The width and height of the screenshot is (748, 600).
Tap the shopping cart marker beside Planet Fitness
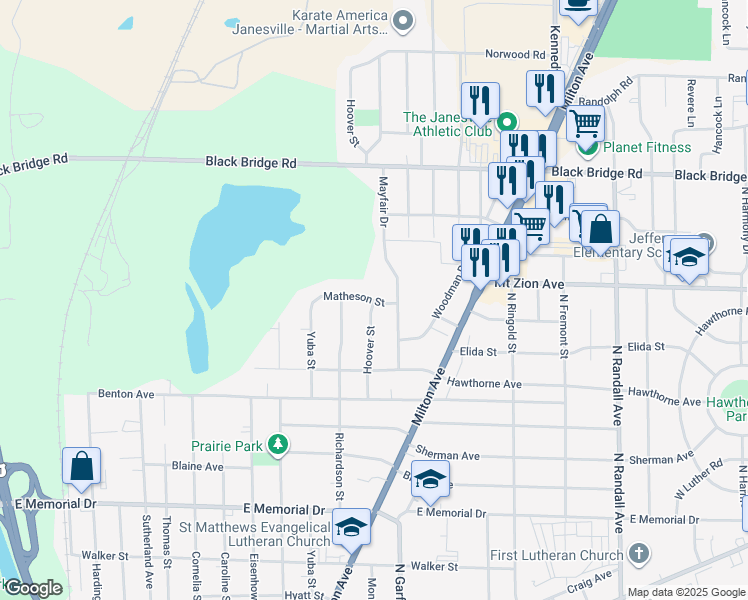pyautogui.click(x=585, y=124)
